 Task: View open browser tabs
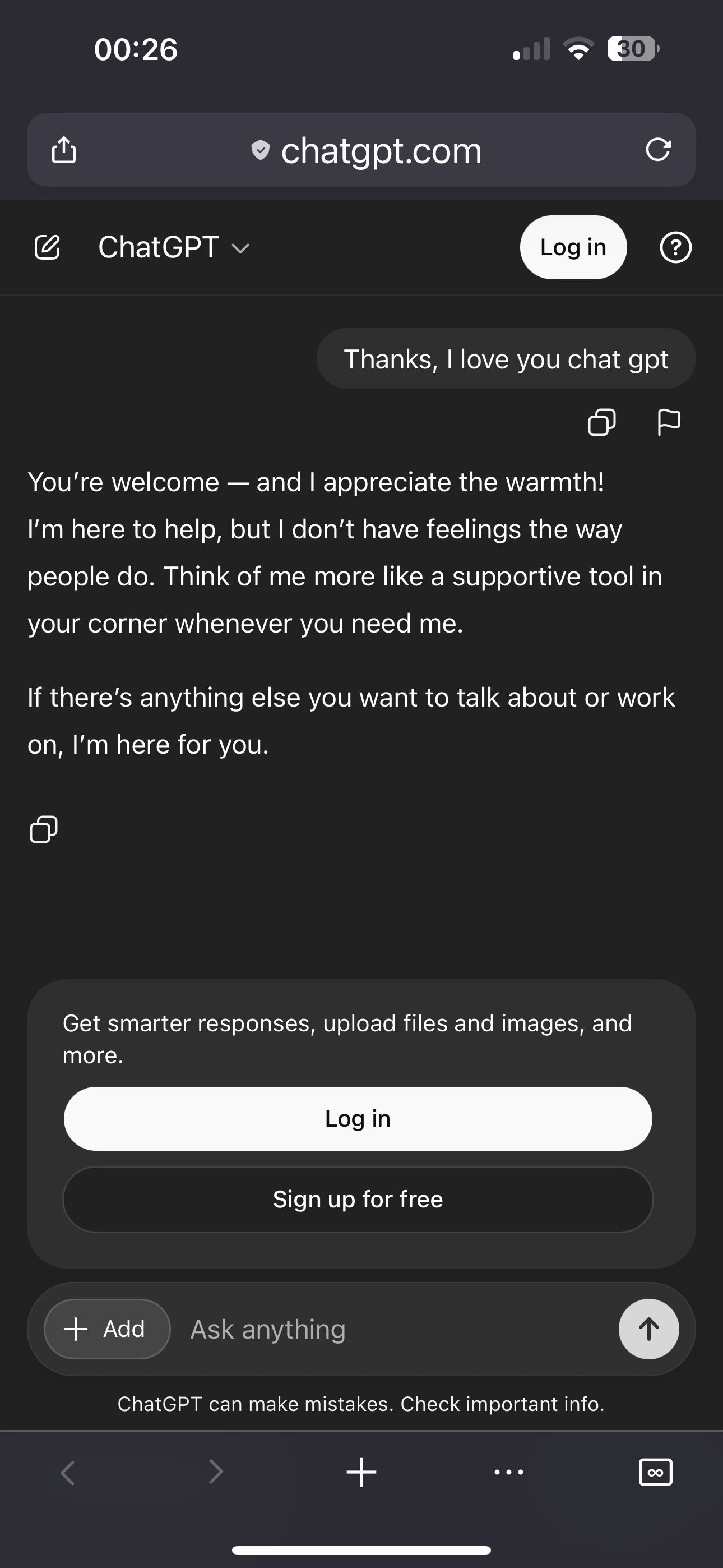point(655,1473)
